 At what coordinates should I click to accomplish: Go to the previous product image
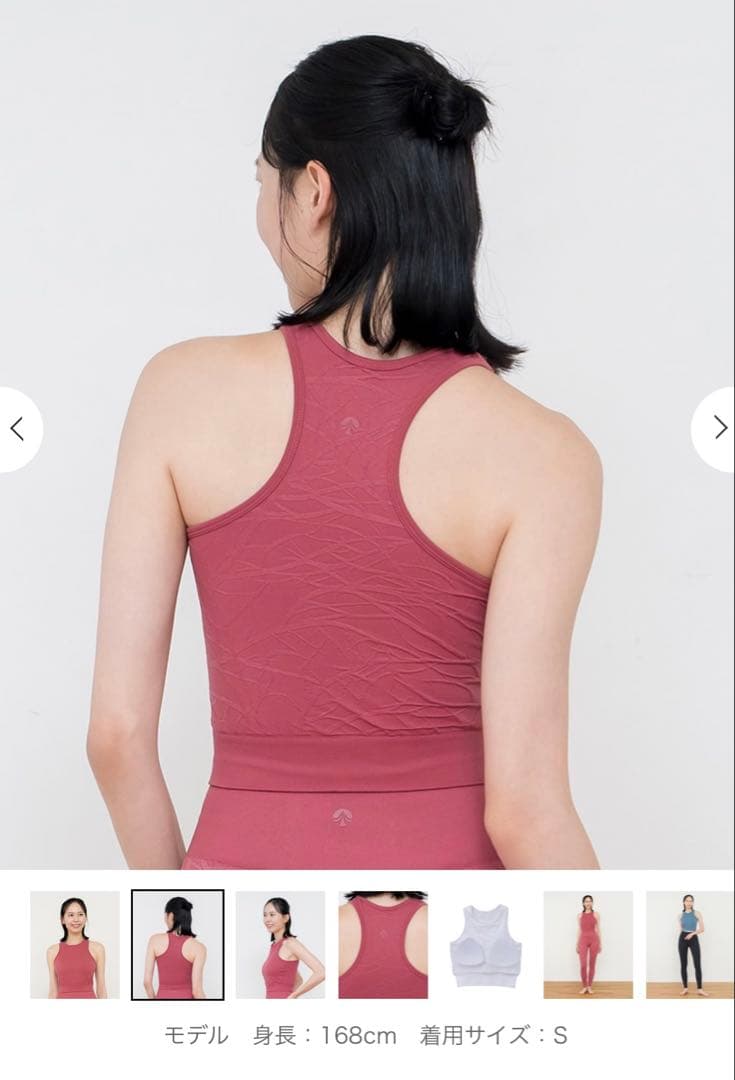(17, 429)
